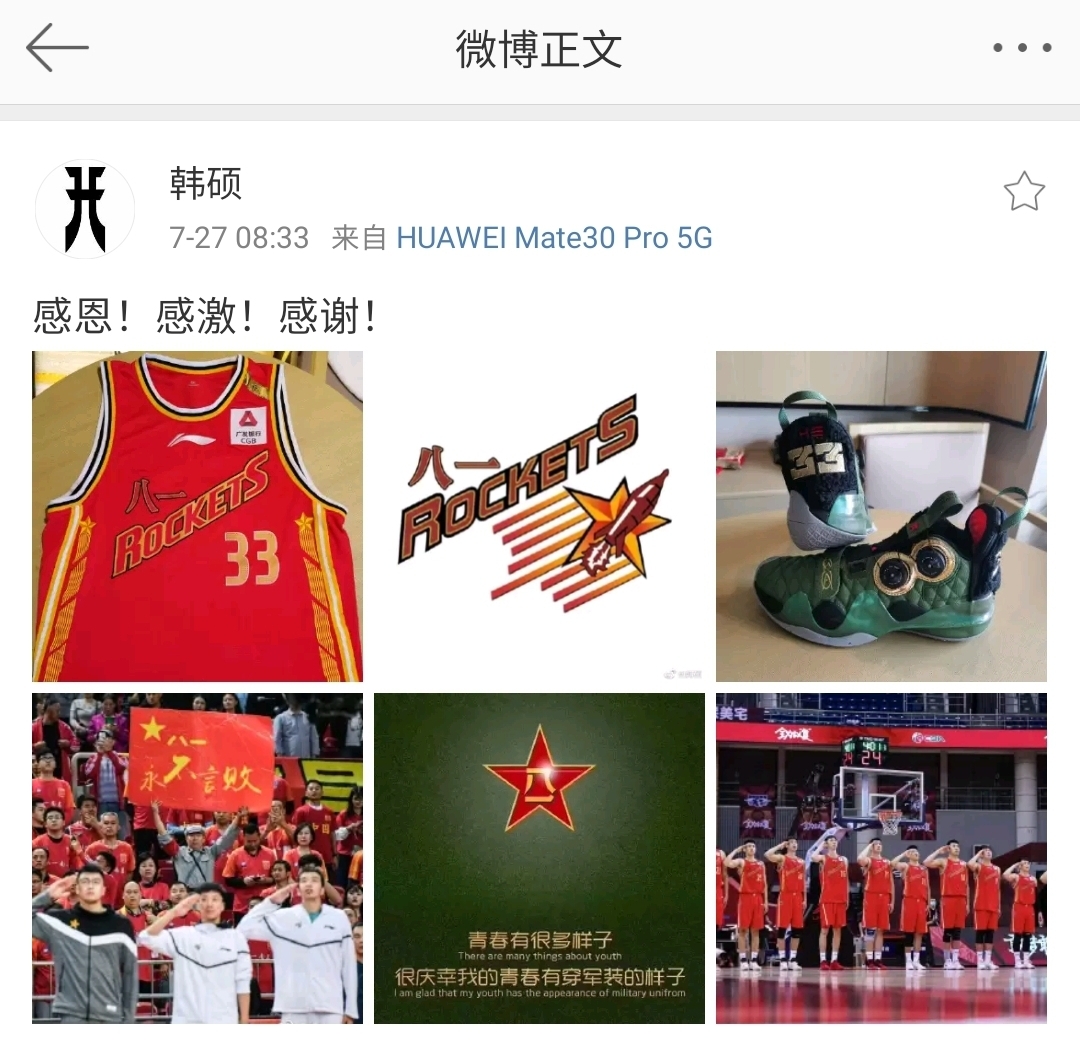Image resolution: width=1080 pixels, height=1058 pixels.
Task: Open the photo of fans holding red banner
Action: click(197, 858)
